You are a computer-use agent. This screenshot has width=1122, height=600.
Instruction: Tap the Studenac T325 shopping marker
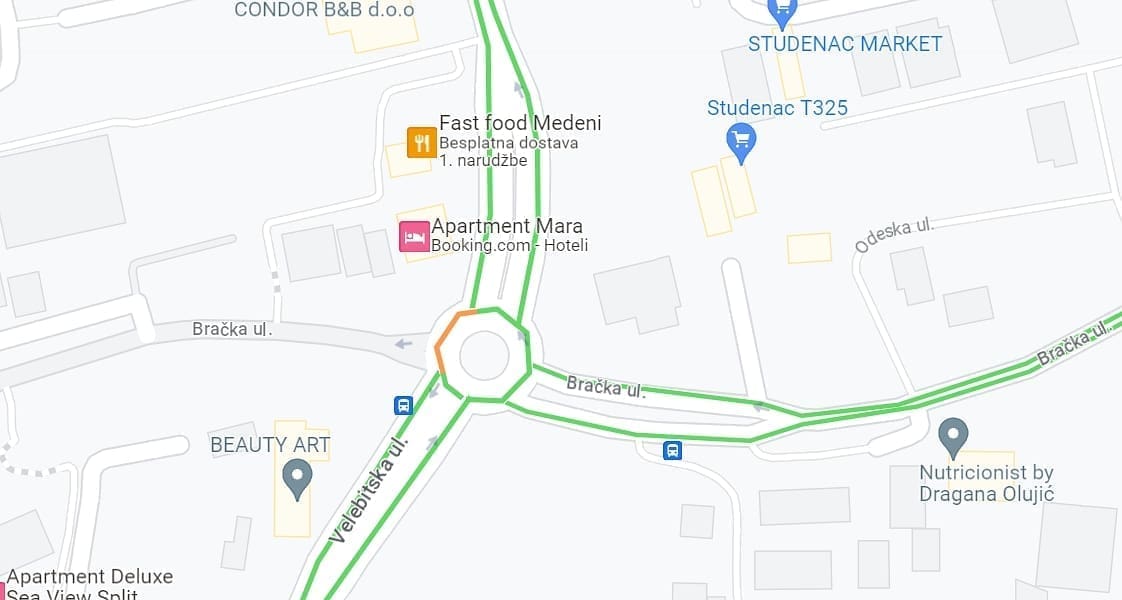coord(740,144)
